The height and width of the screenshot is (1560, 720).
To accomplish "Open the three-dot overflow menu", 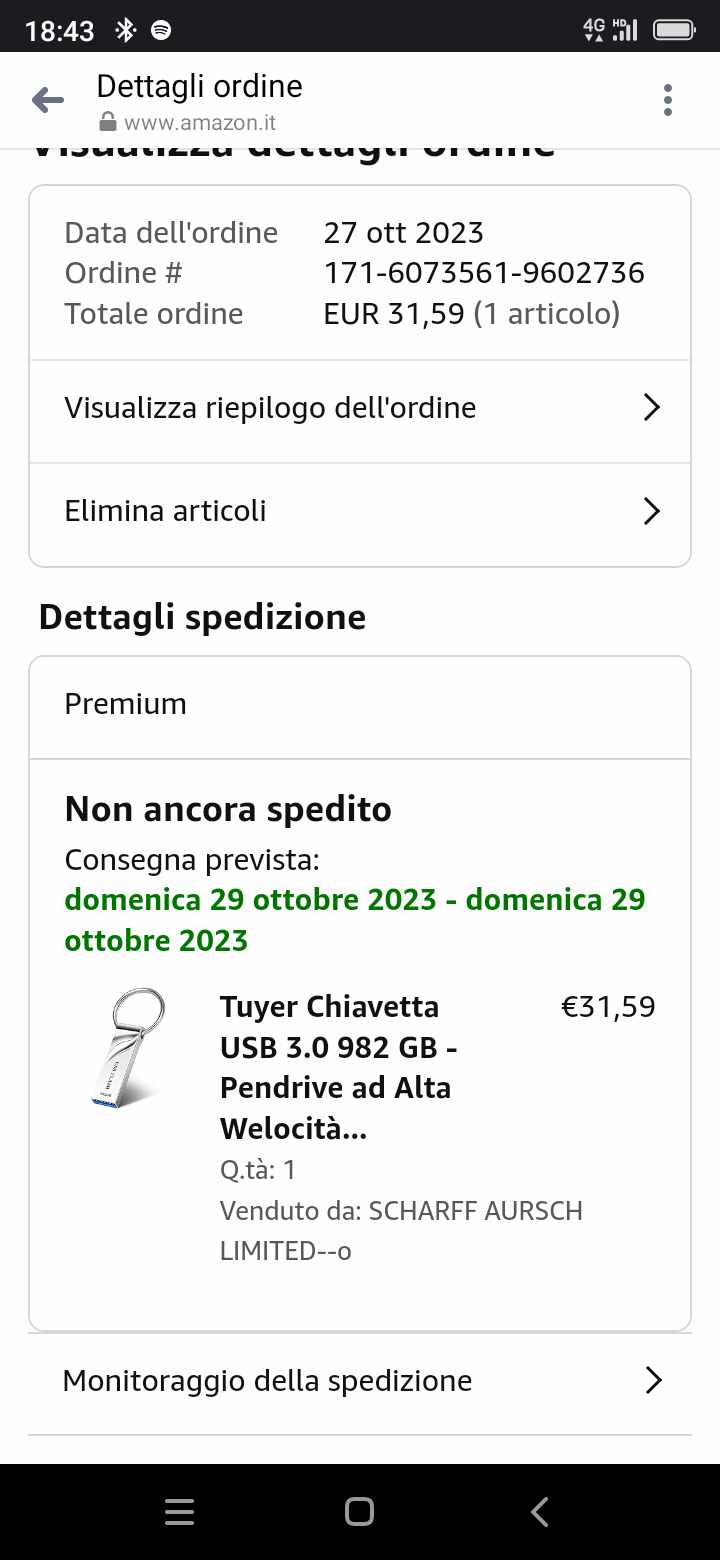I will click(667, 100).
